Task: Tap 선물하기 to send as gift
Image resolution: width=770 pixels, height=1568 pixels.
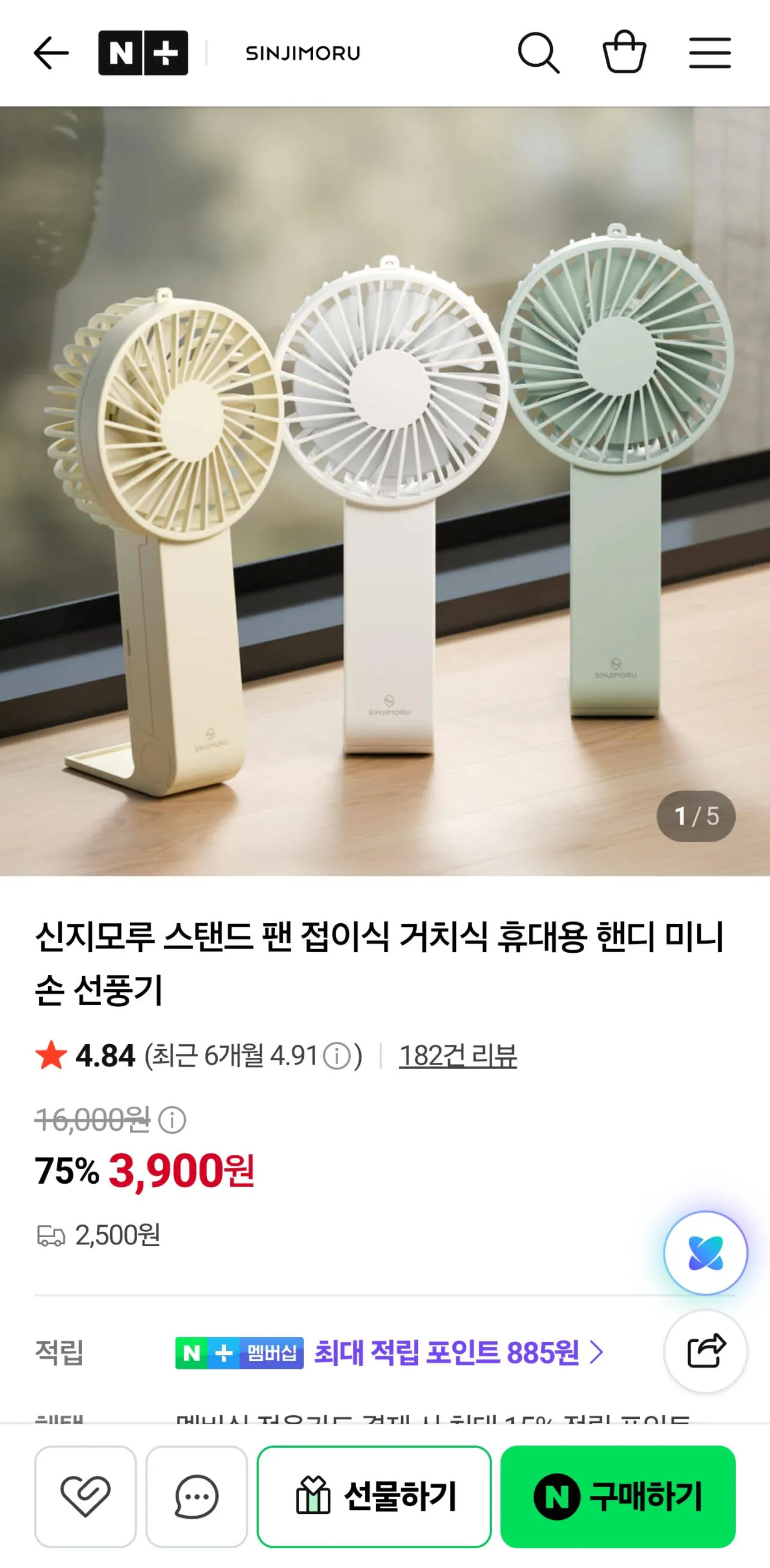Action: click(x=374, y=1496)
